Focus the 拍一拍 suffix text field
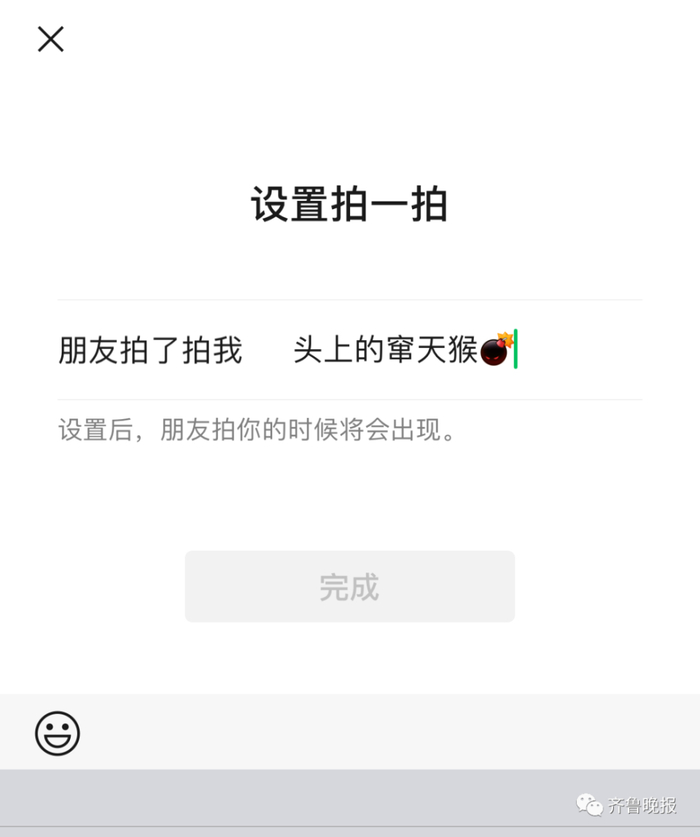The image size is (700, 837). [x=450, y=351]
